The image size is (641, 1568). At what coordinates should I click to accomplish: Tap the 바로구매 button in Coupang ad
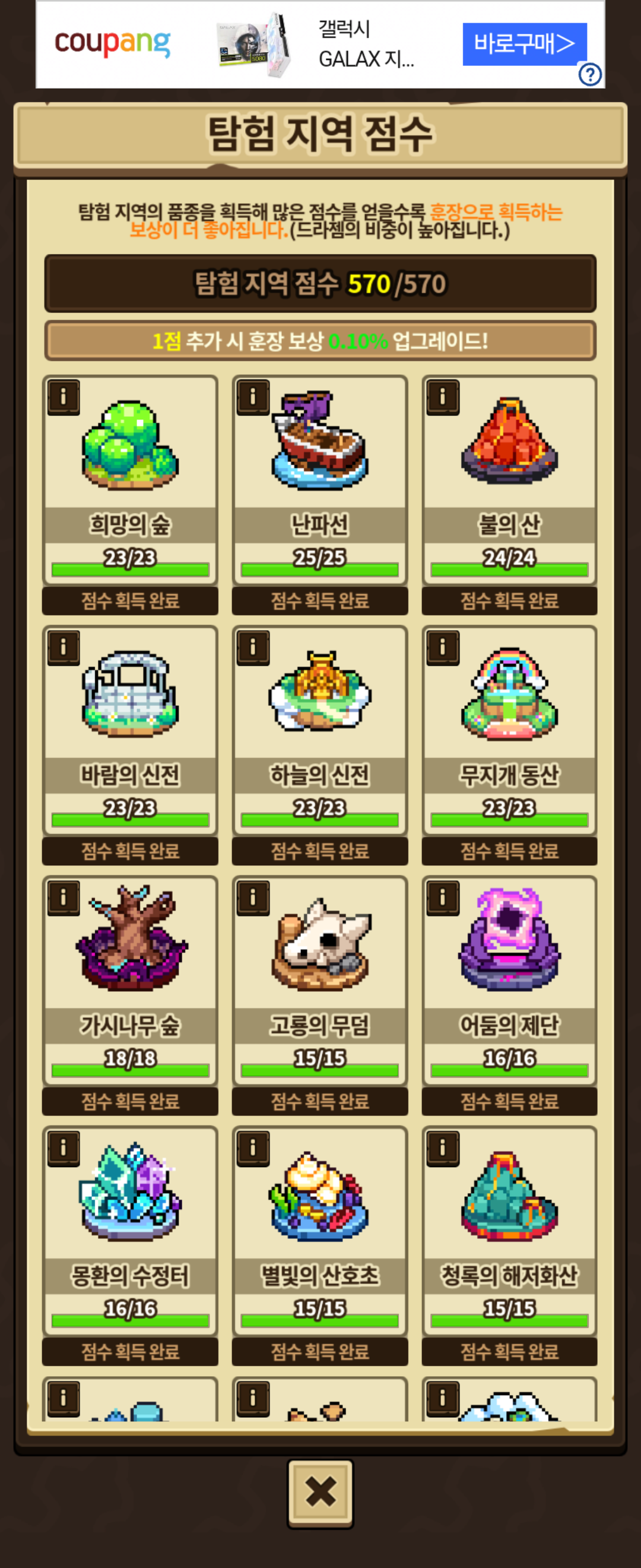[524, 44]
